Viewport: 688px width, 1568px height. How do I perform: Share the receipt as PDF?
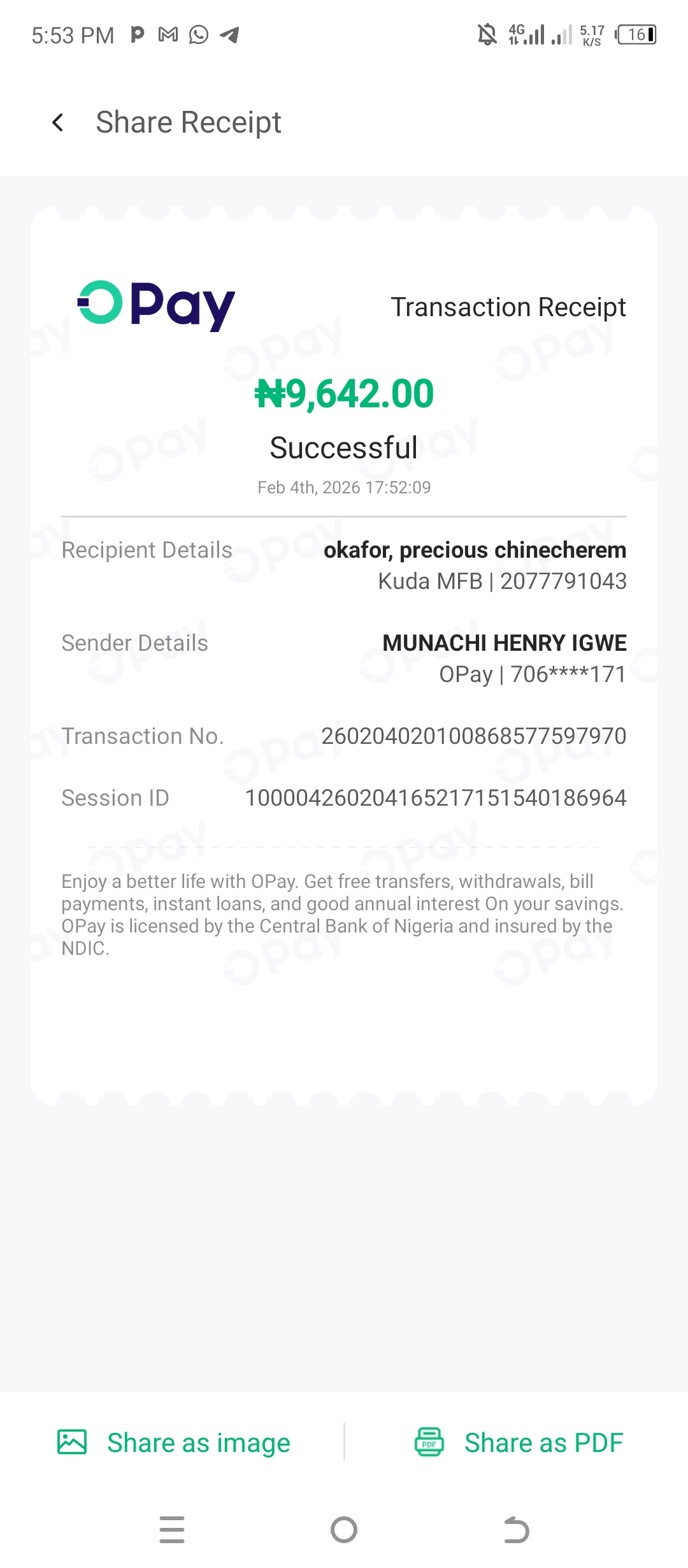tap(519, 1443)
